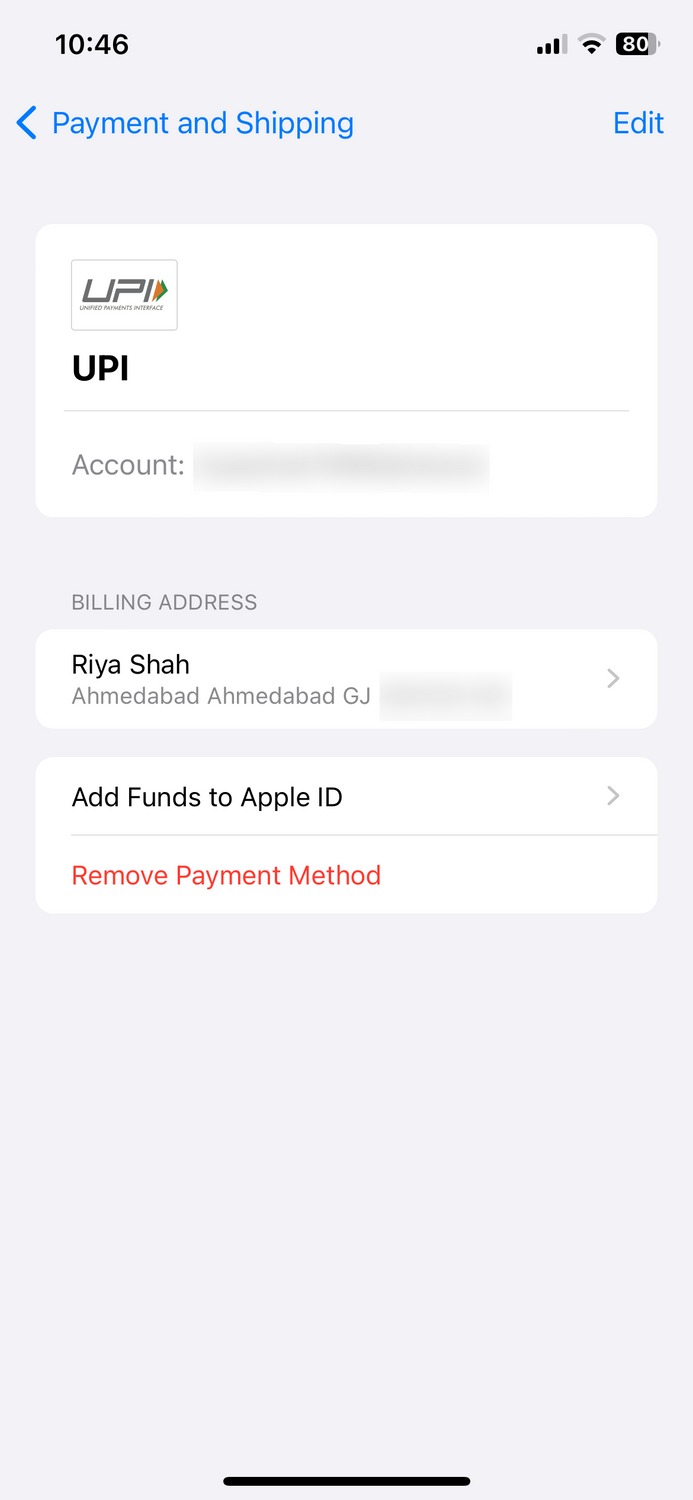Select Remove Payment Method
Viewport: 693px width, 1500px height.
(226, 875)
